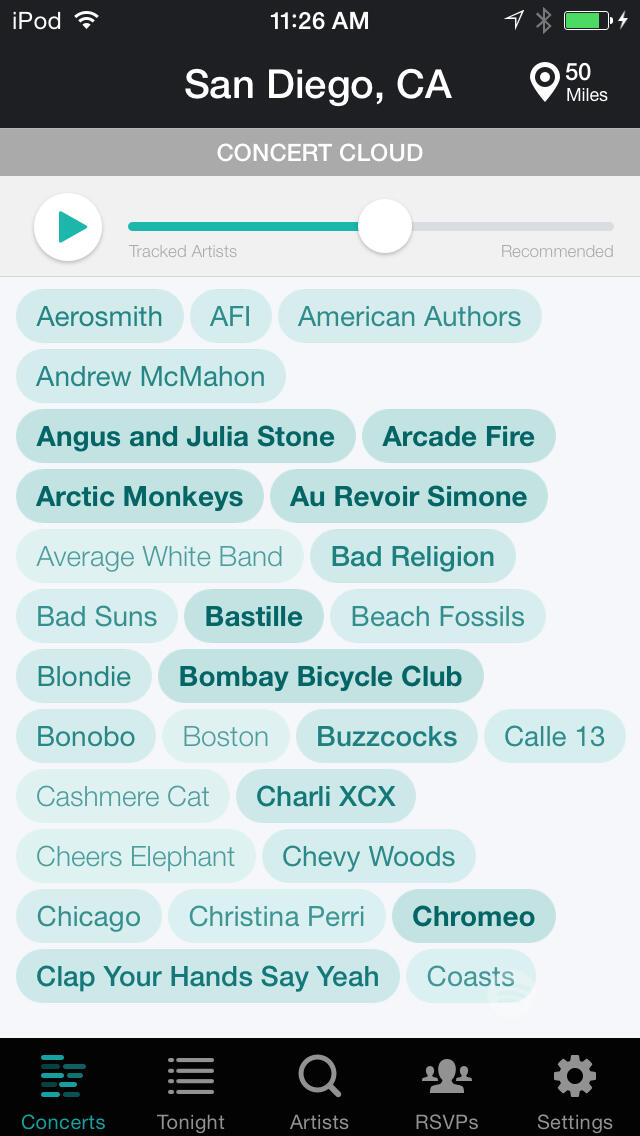Tap the Tracked Artists to Recommended slider knob
The width and height of the screenshot is (640, 1136).
tap(384, 227)
